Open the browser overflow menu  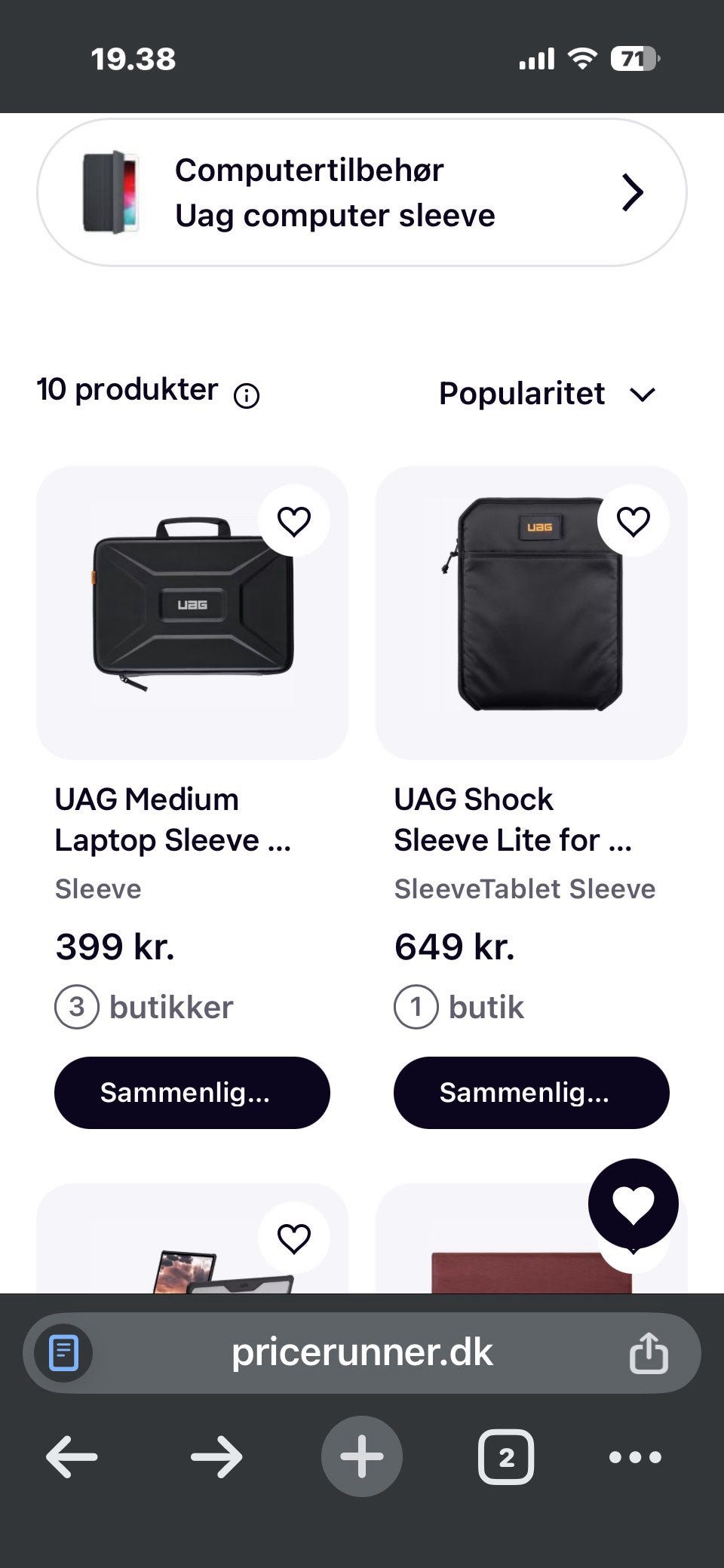[x=635, y=1457]
